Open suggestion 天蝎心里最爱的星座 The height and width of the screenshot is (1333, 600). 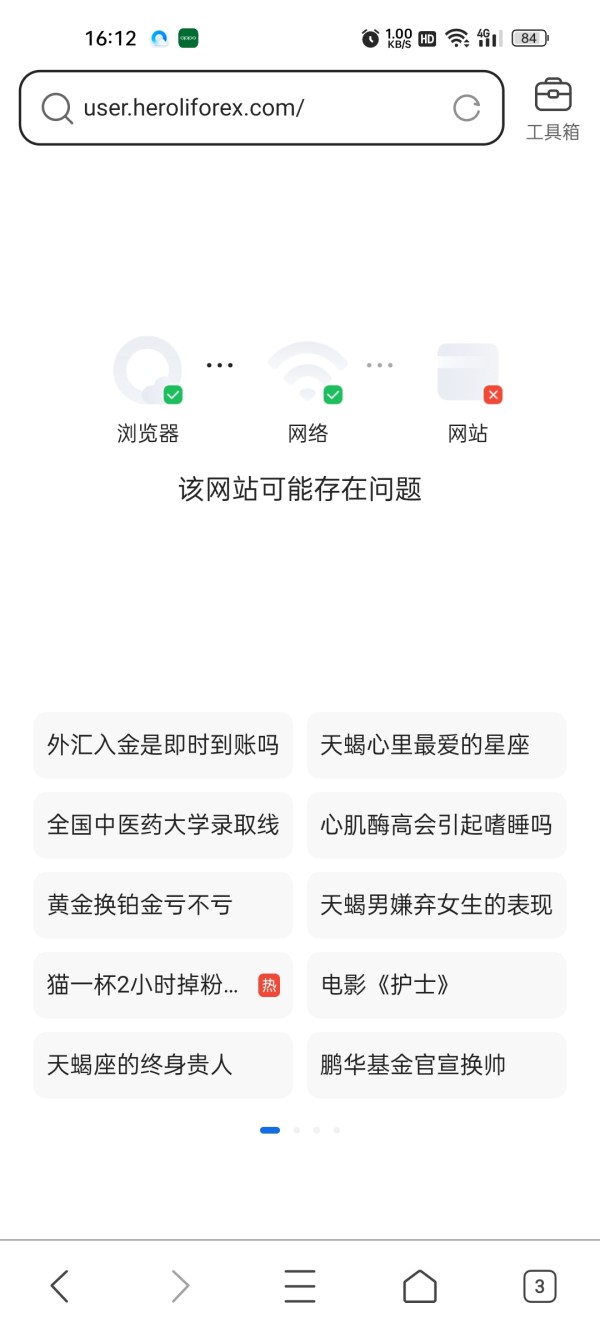pyautogui.click(x=436, y=745)
